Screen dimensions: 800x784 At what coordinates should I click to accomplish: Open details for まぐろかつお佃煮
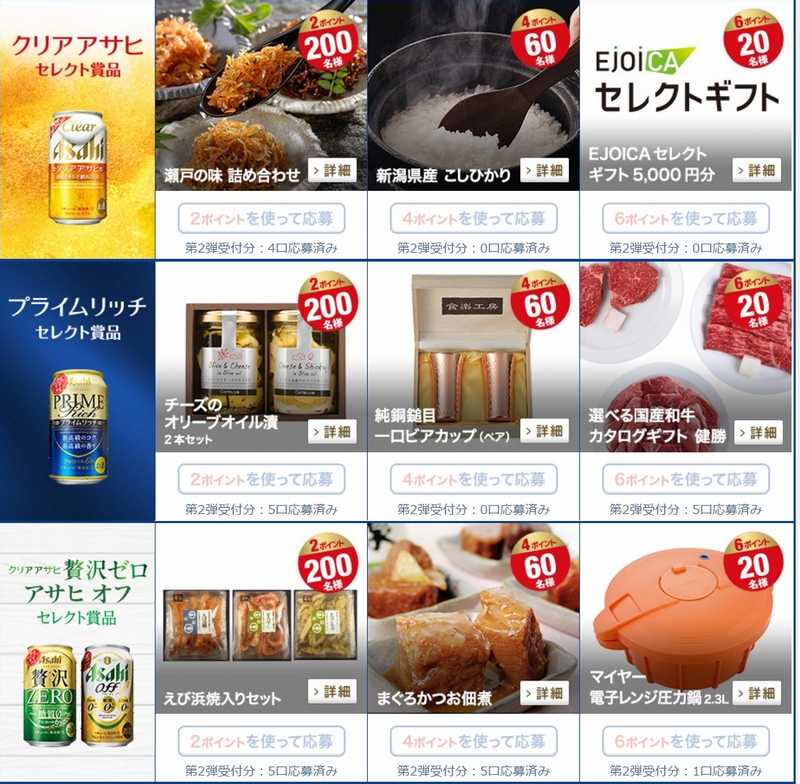[x=545, y=693]
